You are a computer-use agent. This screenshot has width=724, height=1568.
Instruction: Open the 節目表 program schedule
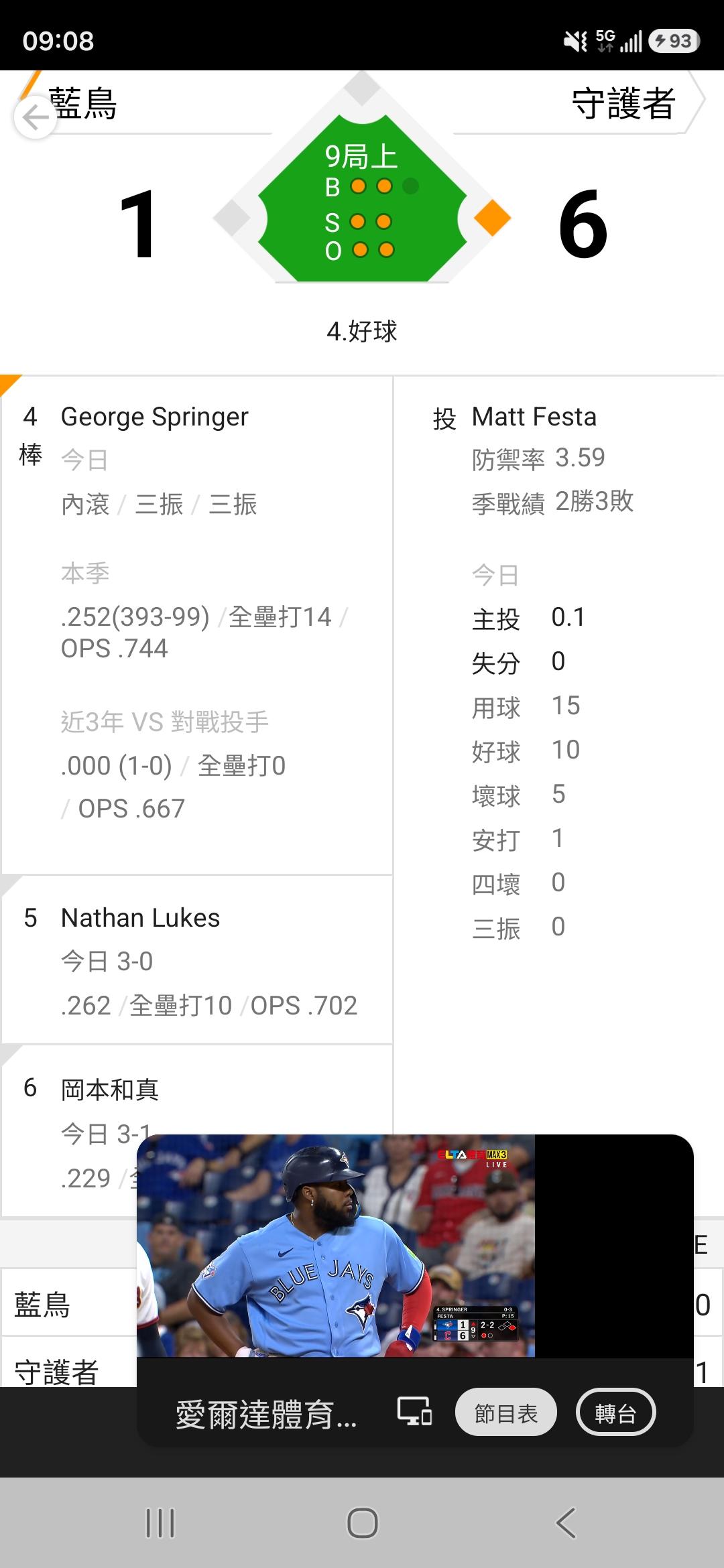(x=506, y=1413)
